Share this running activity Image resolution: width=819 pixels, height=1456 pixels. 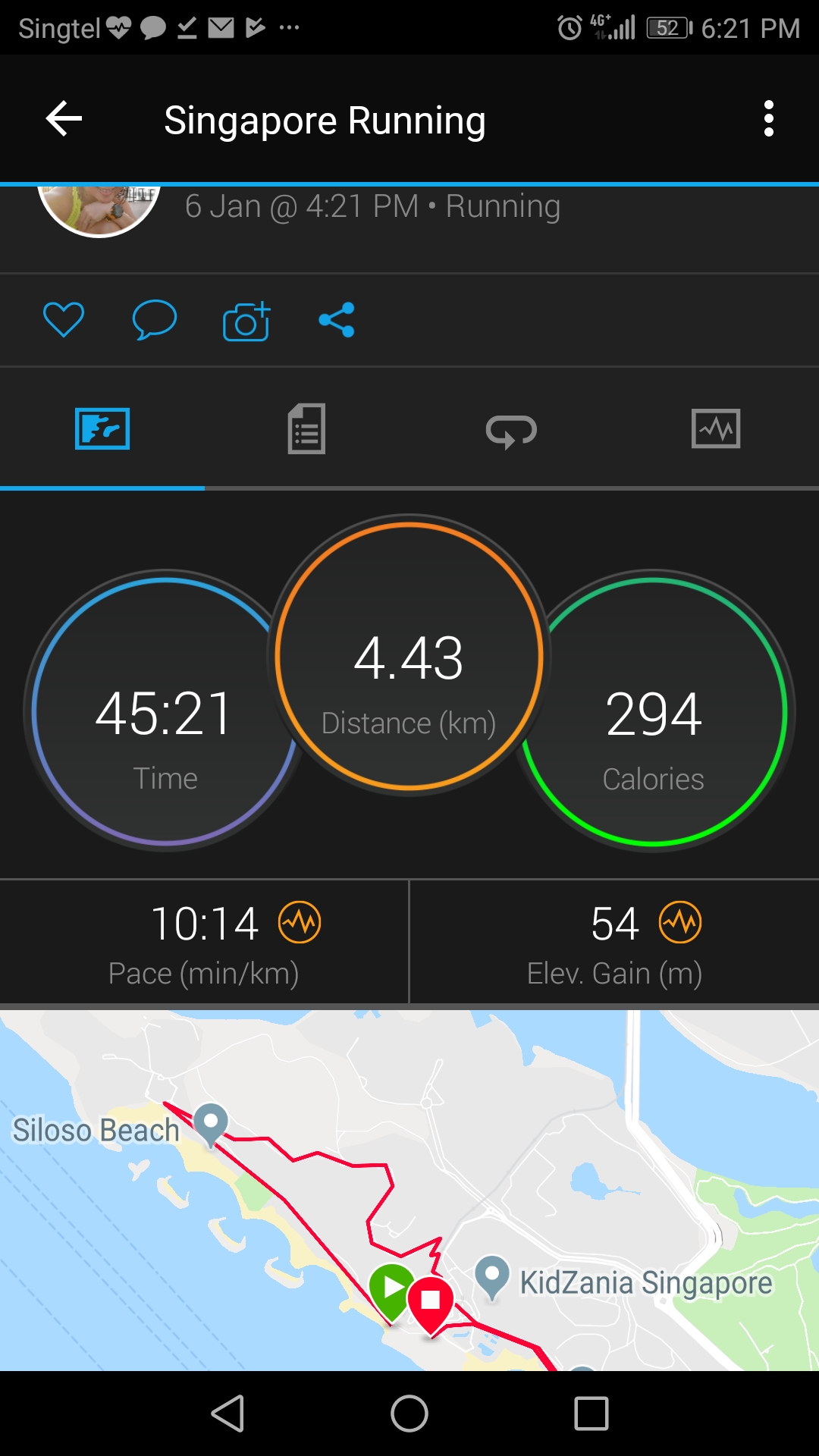point(337,320)
